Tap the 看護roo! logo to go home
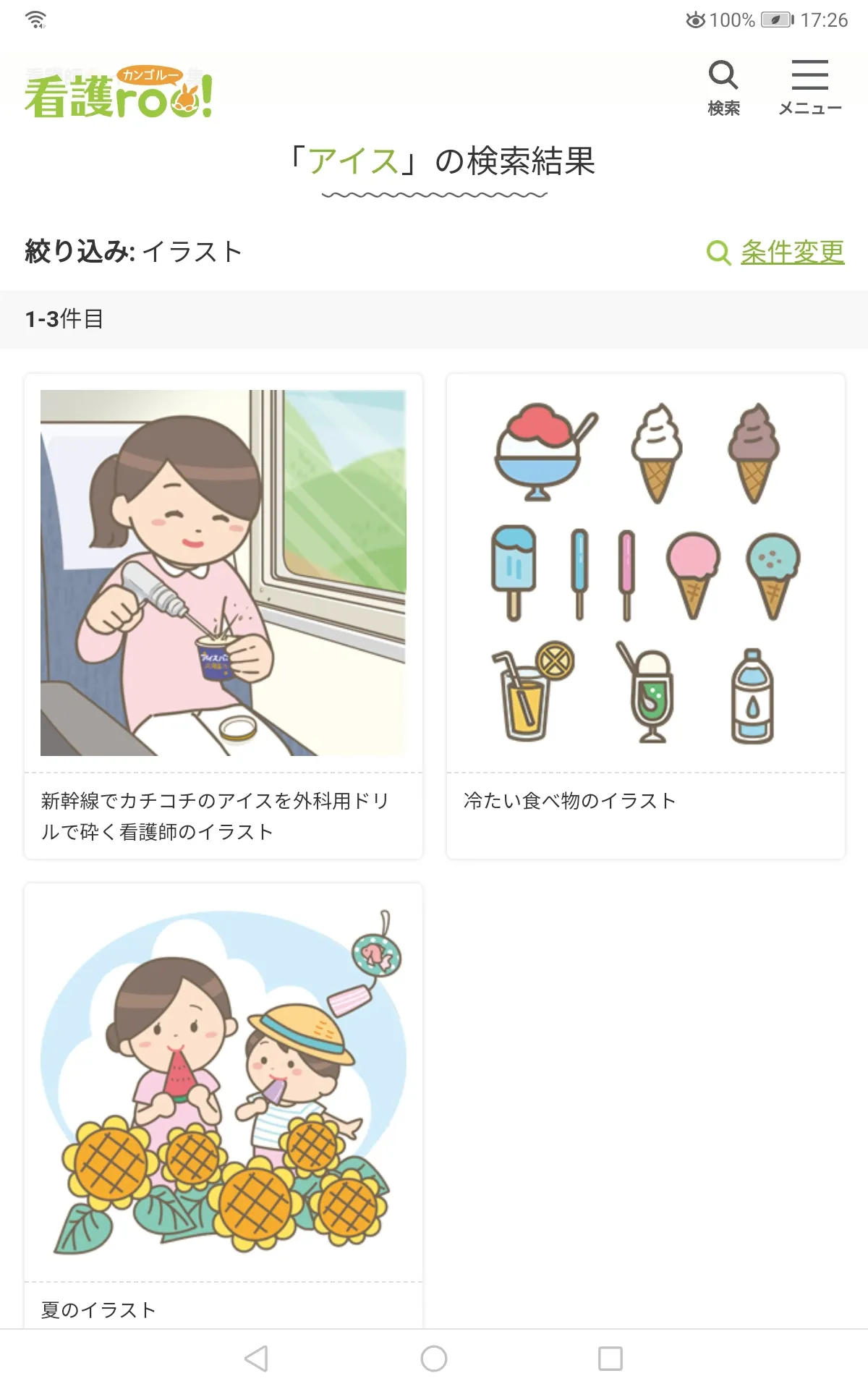This screenshot has height=1389, width=868. pyautogui.click(x=119, y=92)
